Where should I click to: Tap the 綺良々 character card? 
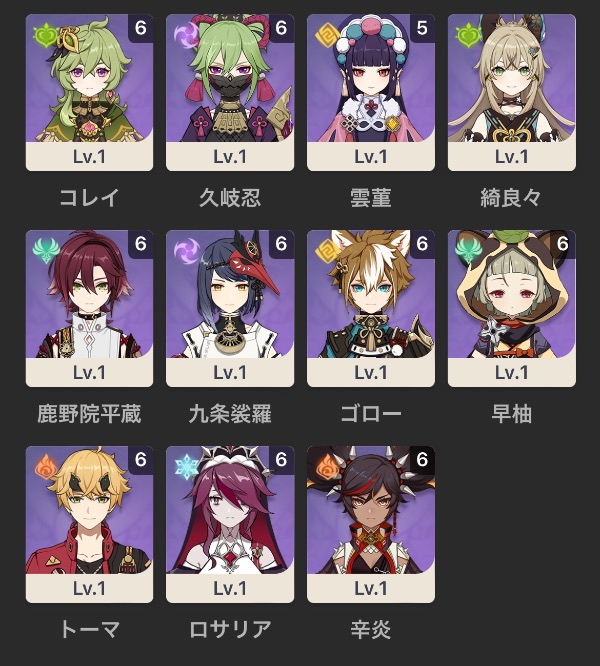(512, 92)
